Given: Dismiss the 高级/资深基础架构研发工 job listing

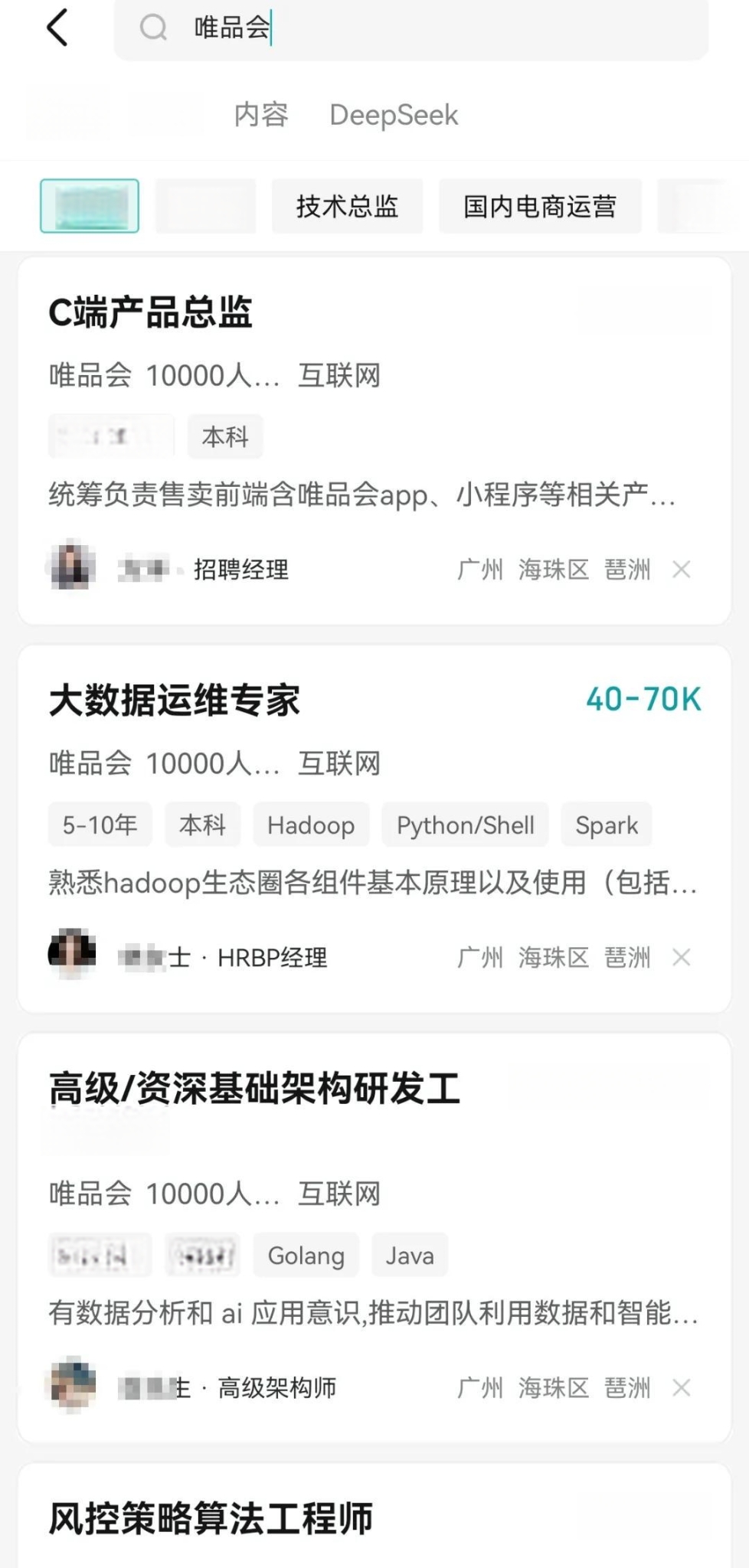Looking at the screenshot, I should pyautogui.click(x=681, y=1388).
